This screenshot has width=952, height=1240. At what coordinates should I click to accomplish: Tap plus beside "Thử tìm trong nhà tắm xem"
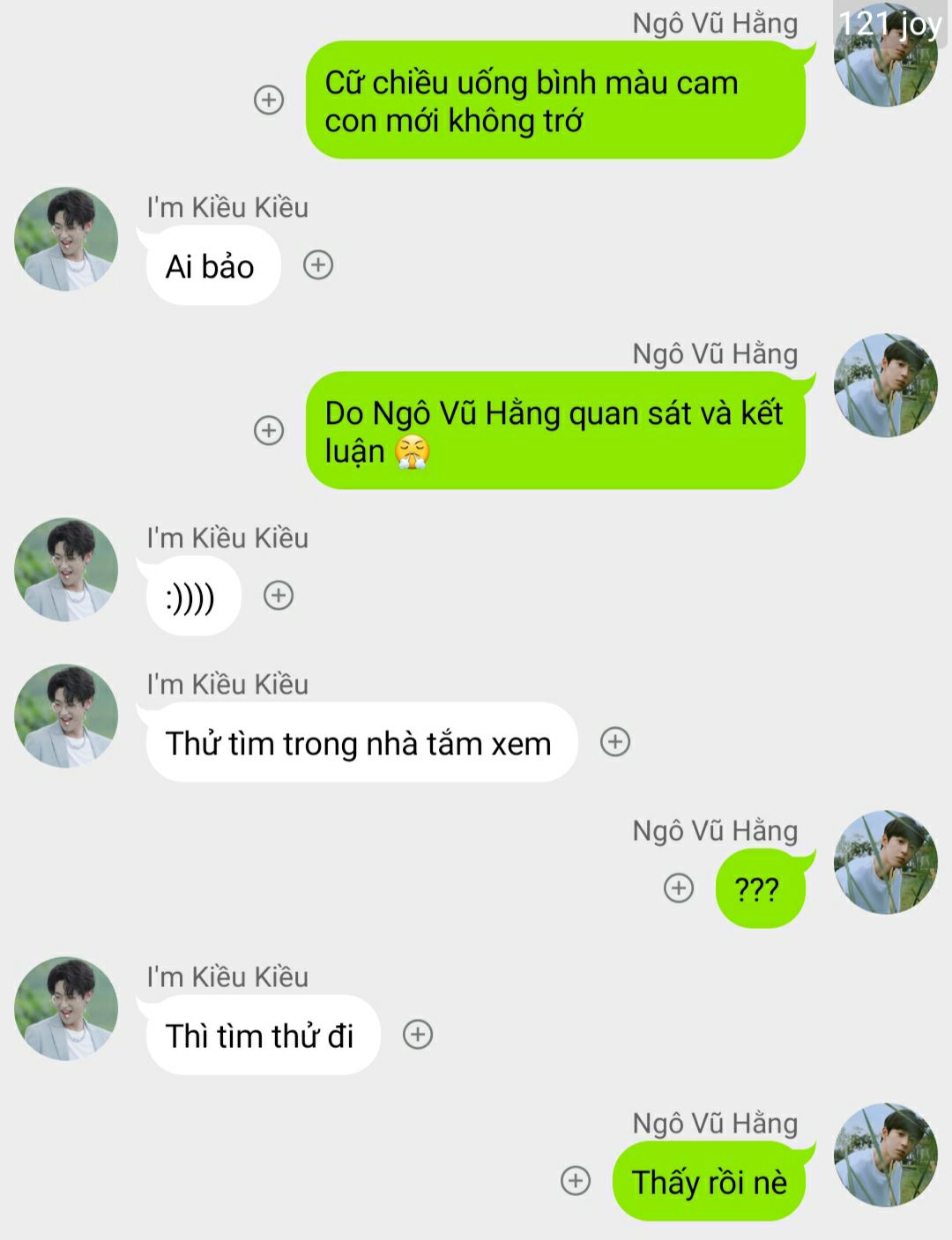(615, 742)
